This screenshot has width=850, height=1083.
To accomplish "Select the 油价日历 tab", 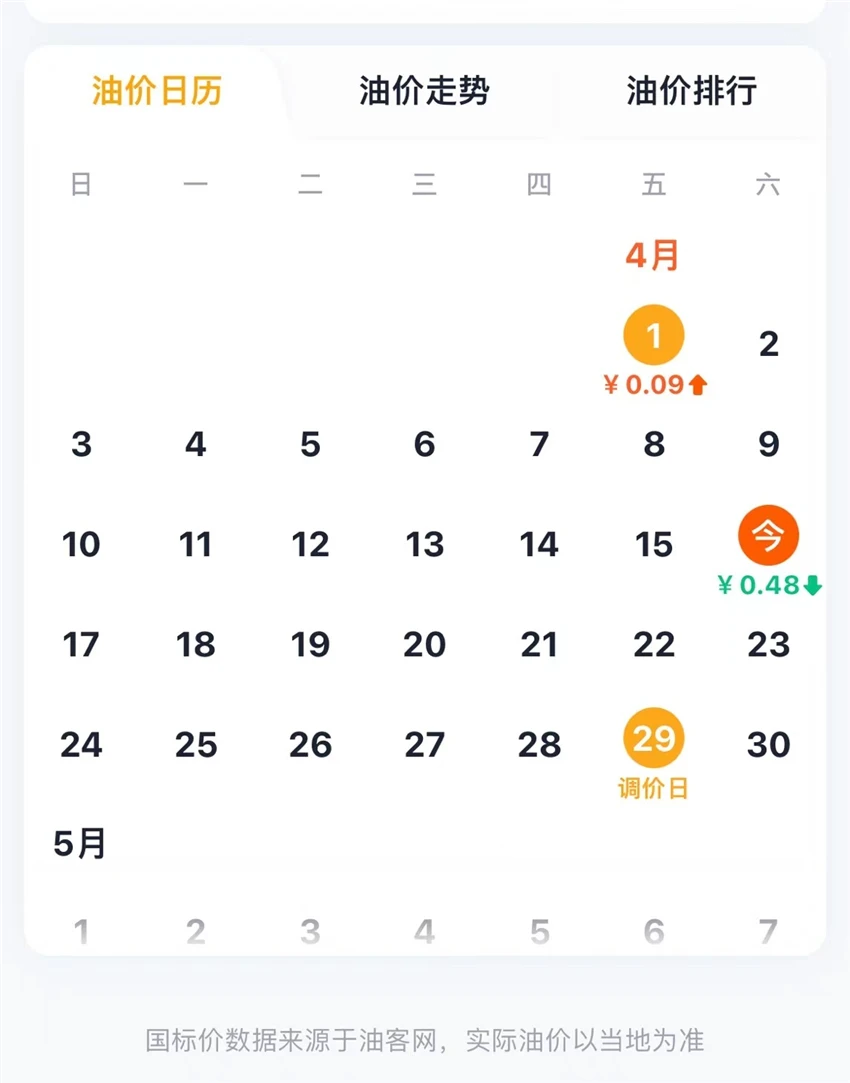I will 157,92.
